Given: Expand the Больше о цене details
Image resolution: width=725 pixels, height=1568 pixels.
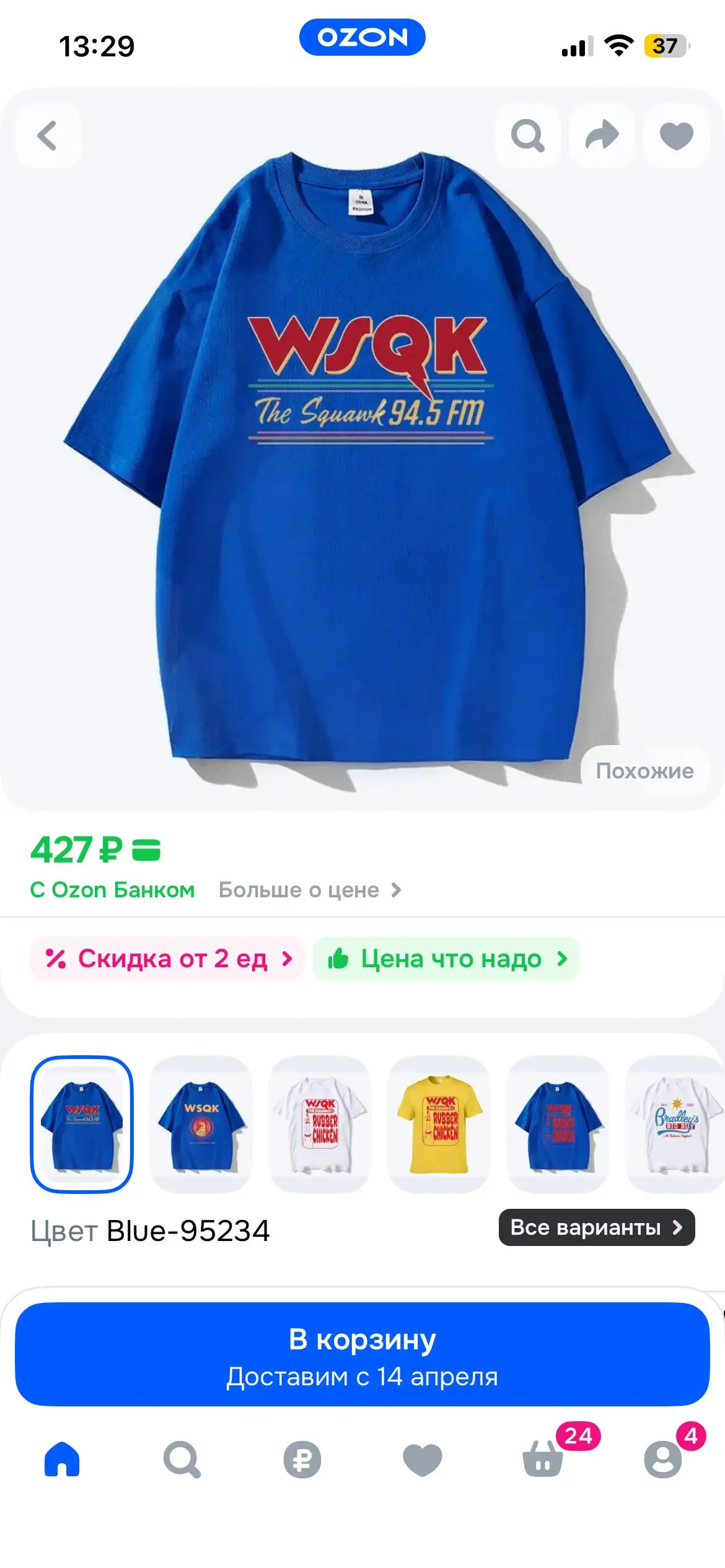Looking at the screenshot, I should 309,890.
